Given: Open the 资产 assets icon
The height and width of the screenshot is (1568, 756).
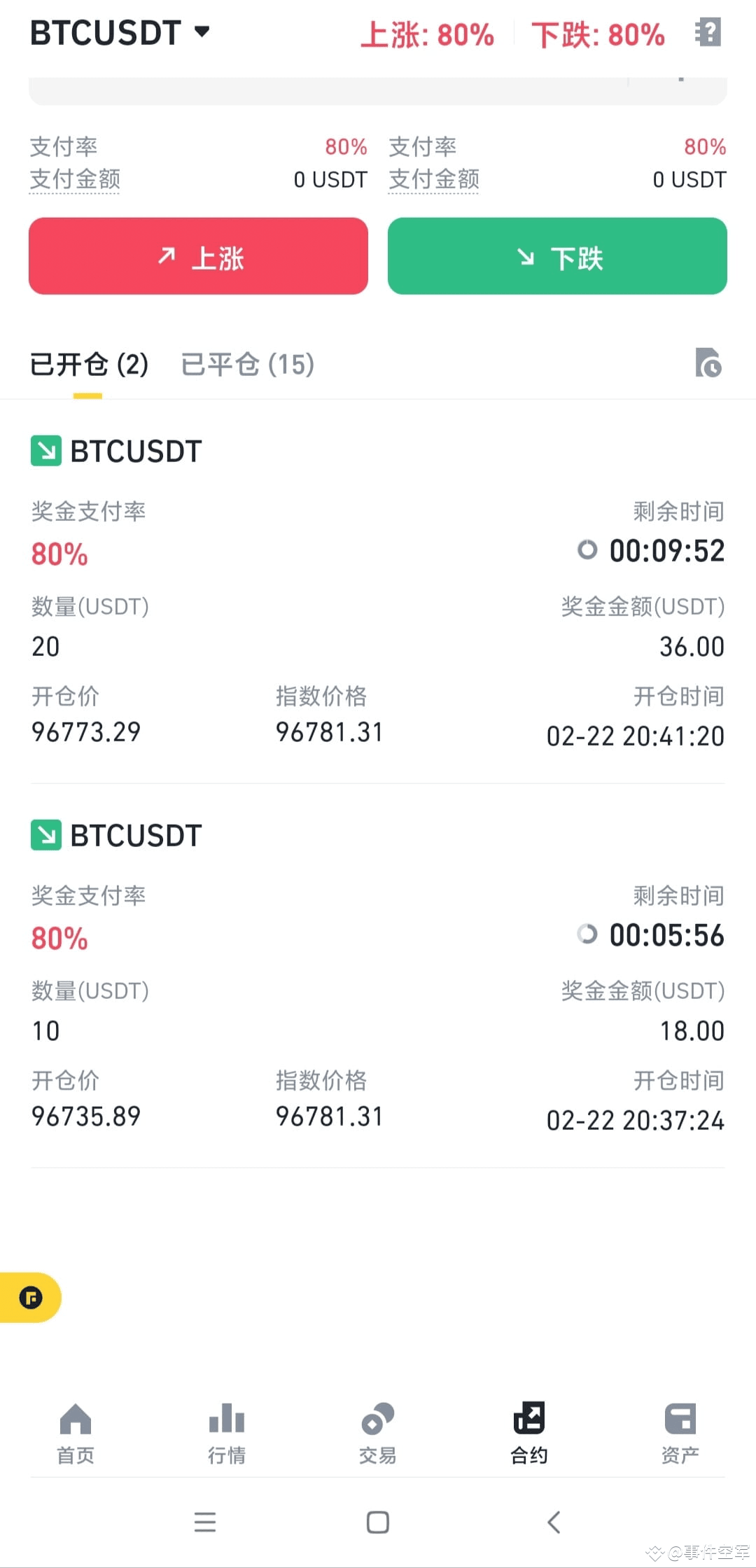Looking at the screenshot, I should click(680, 1431).
